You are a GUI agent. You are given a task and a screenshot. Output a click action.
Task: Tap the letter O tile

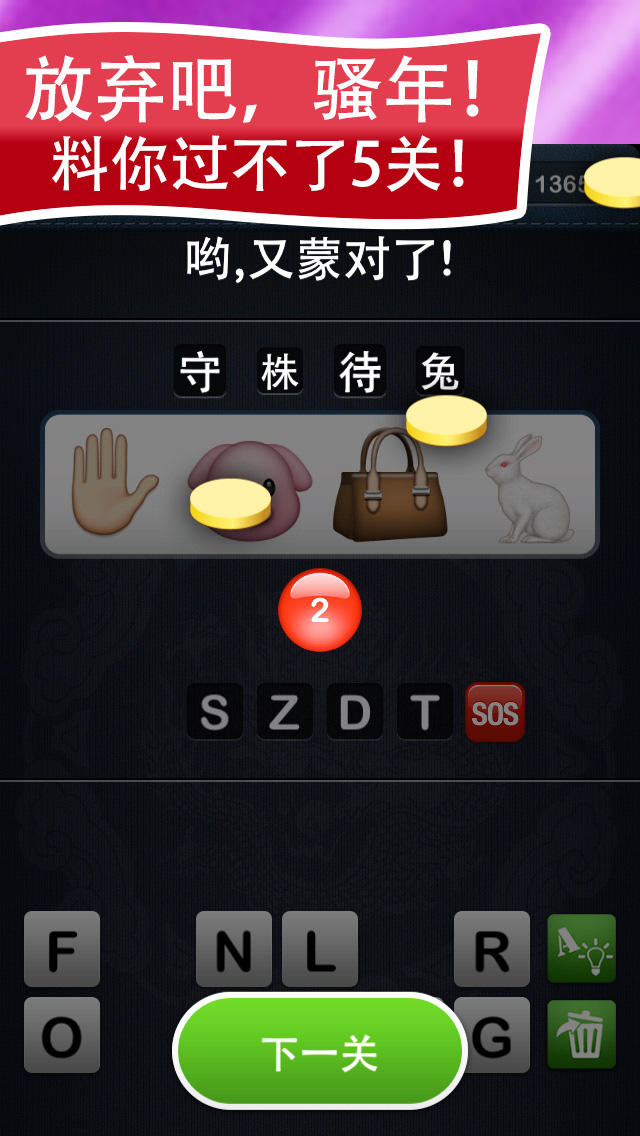pyautogui.click(x=62, y=1035)
